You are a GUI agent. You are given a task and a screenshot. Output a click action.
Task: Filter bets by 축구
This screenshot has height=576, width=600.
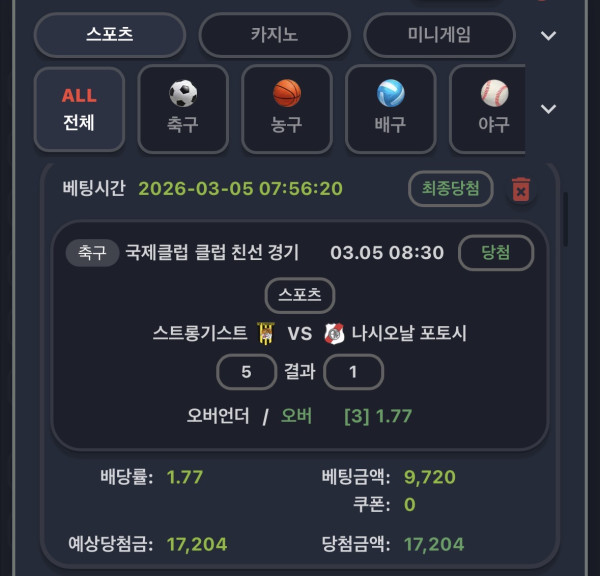point(183,109)
